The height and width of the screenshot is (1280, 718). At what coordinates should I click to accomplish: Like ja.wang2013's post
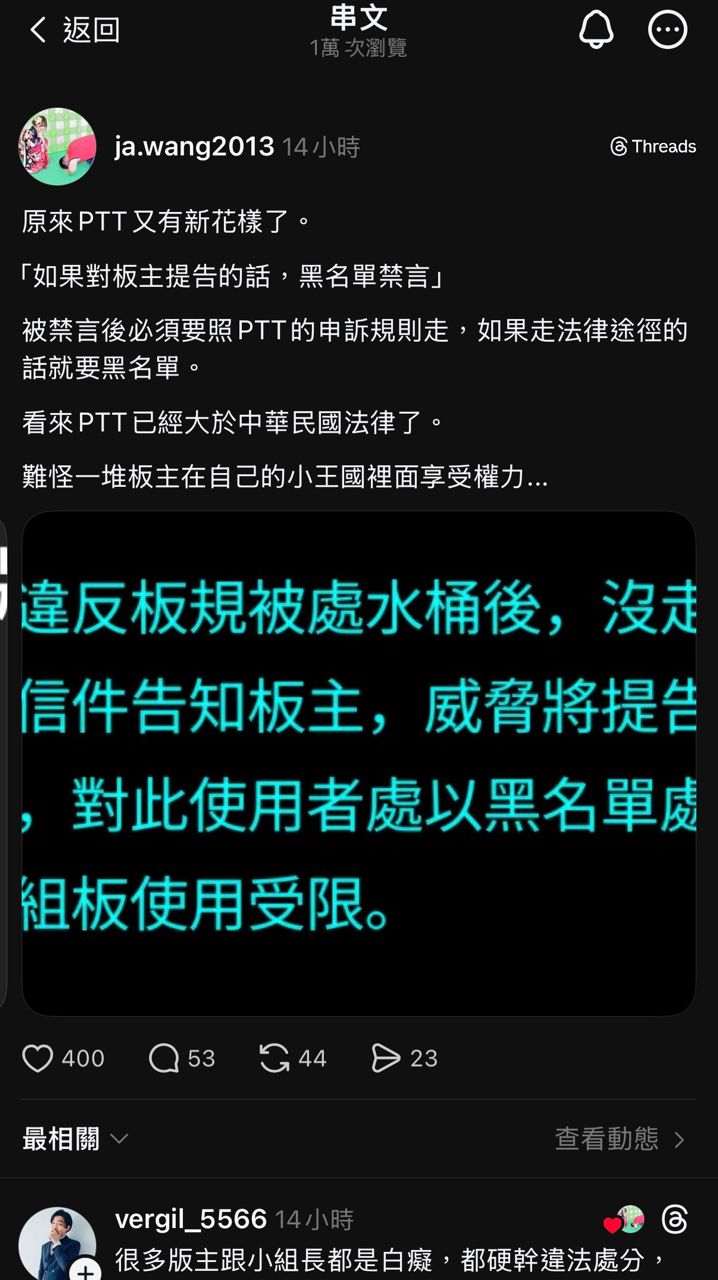[x=38, y=1058]
